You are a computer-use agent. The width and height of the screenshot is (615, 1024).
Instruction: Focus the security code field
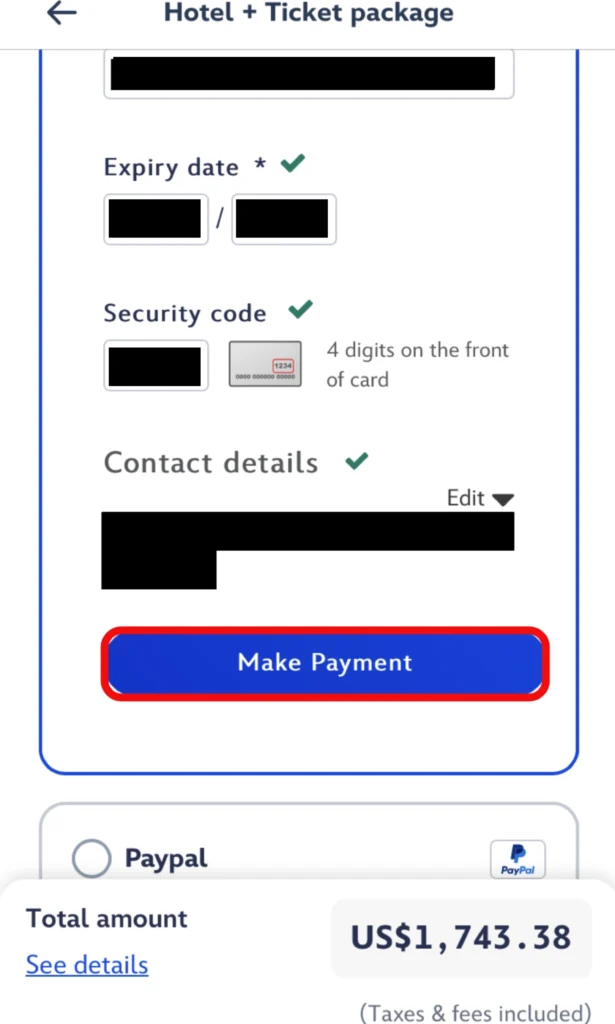point(155,366)
